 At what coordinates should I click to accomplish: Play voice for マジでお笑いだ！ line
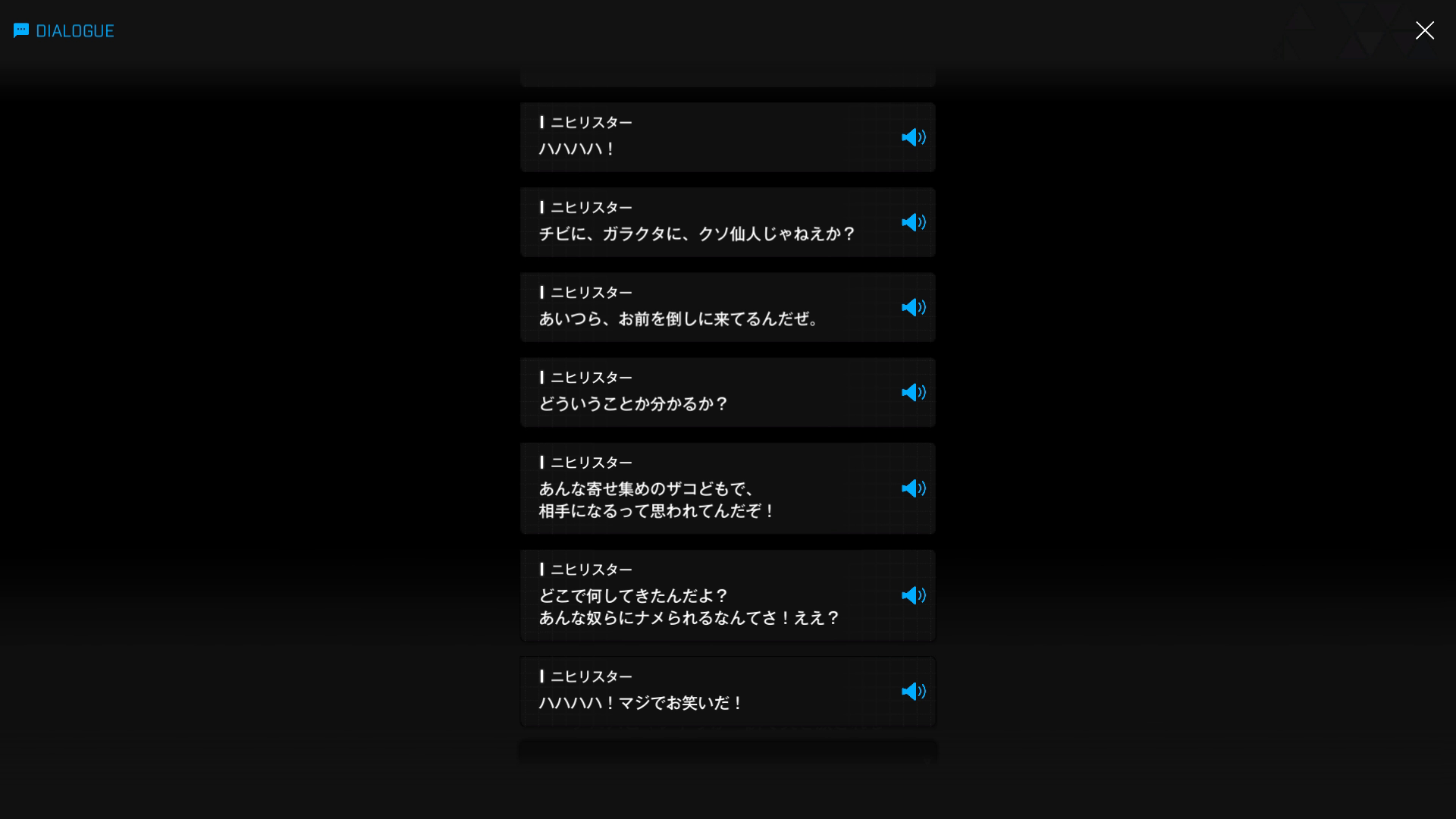point(913,692)
